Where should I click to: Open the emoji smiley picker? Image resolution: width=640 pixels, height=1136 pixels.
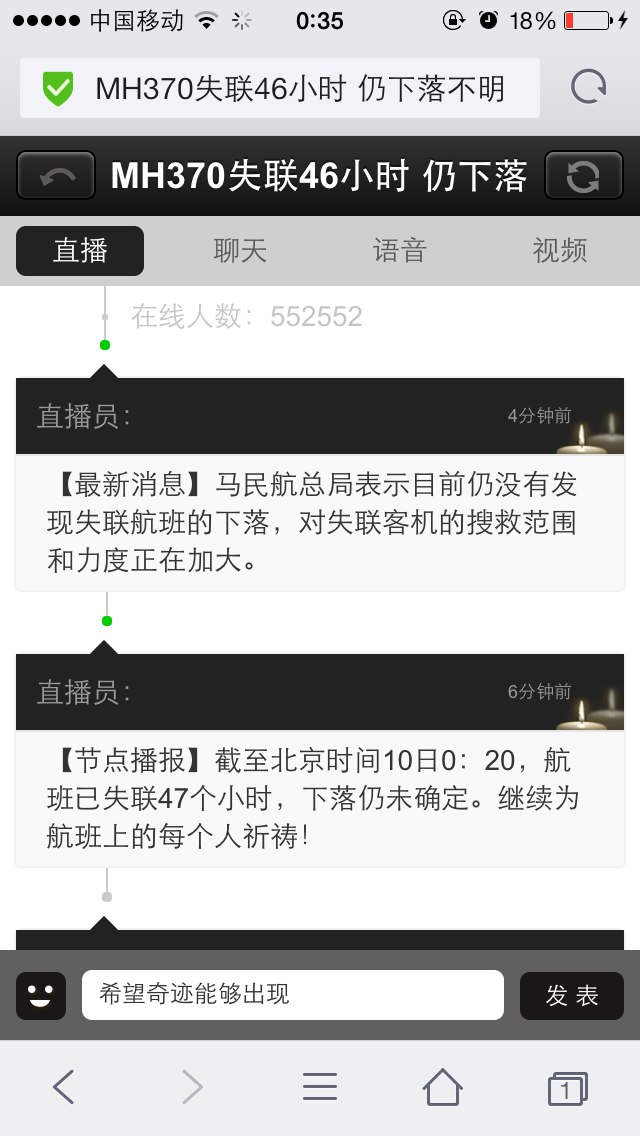(41, 995)
